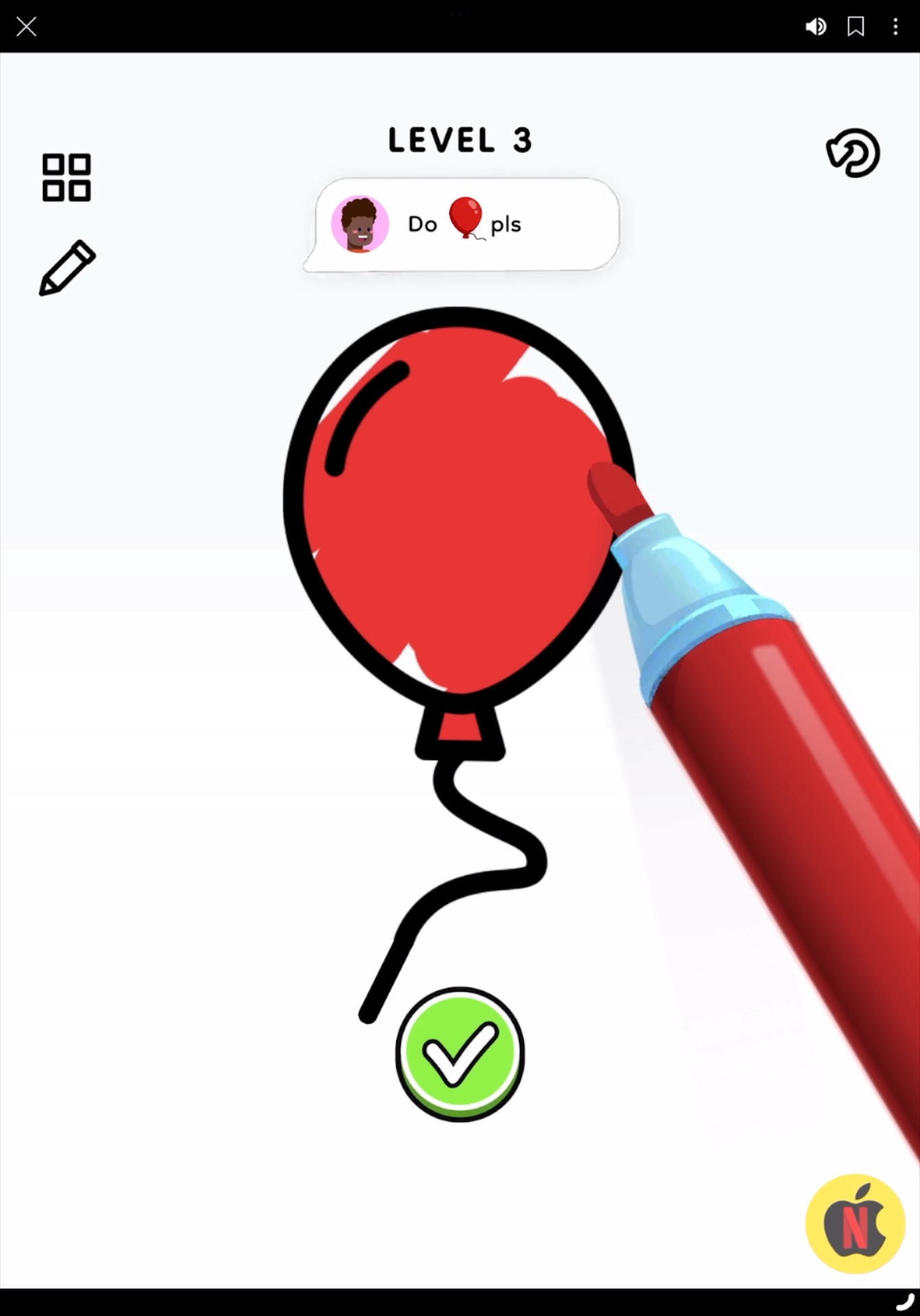The width and height of the screenshot is (920, 1316).
Task: Close the game player
Action: click(x=26, y=27)
